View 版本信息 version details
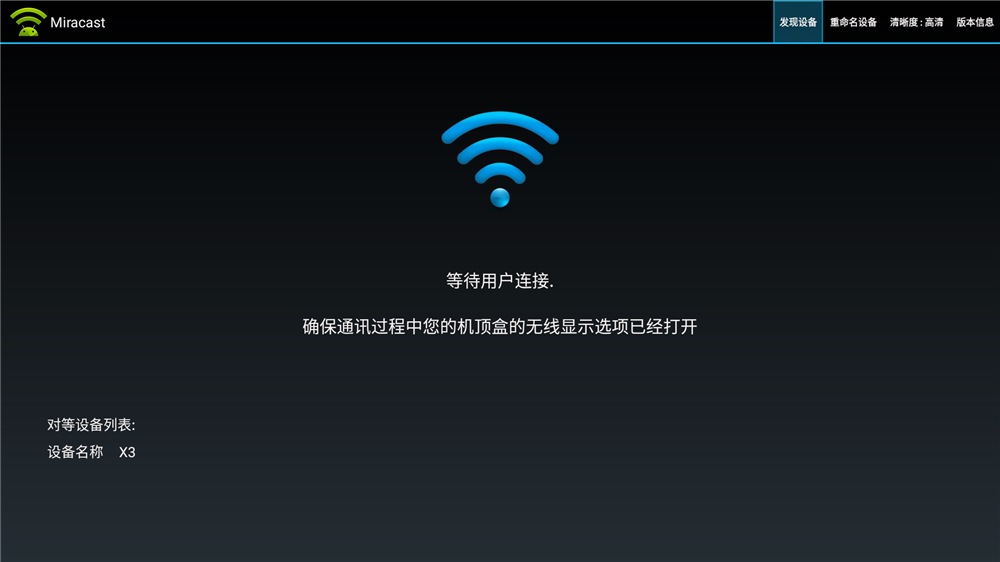Viewport: 1000px width, 562px height. (974, 22)
